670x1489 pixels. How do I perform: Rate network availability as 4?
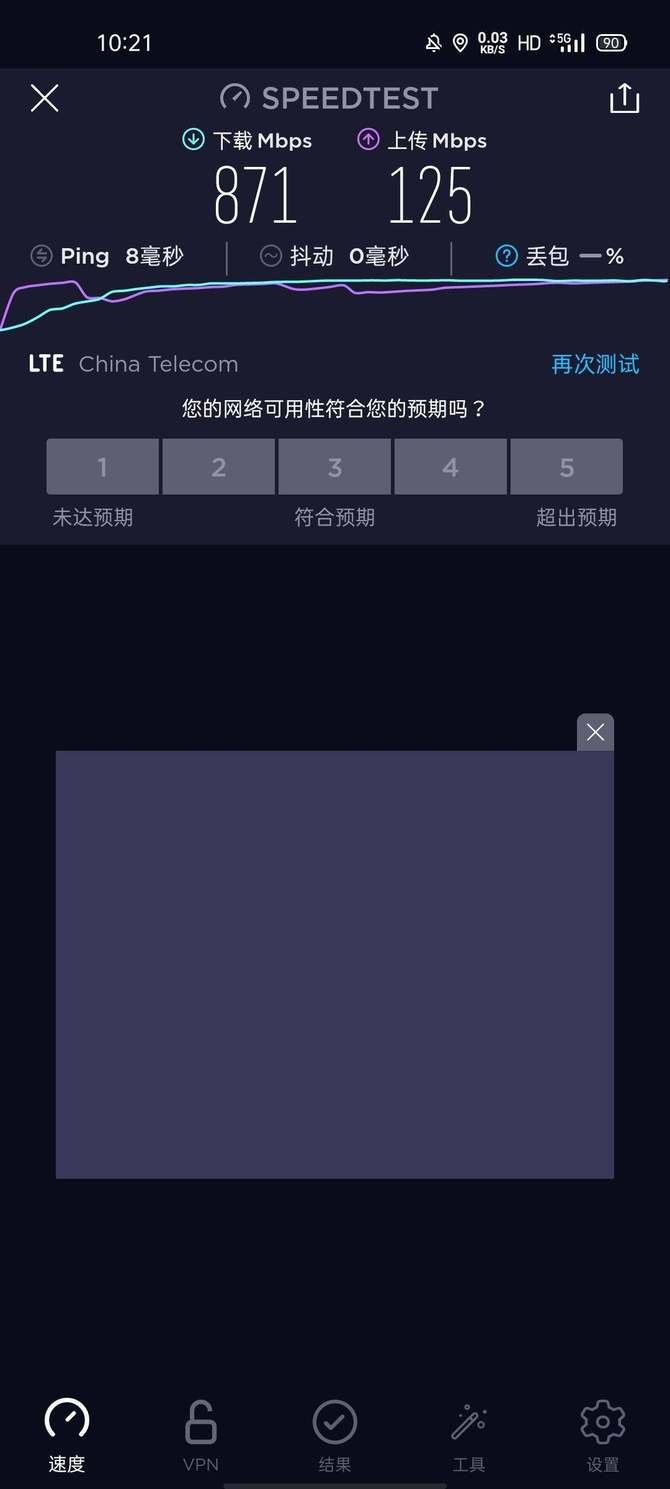(450, 467)
